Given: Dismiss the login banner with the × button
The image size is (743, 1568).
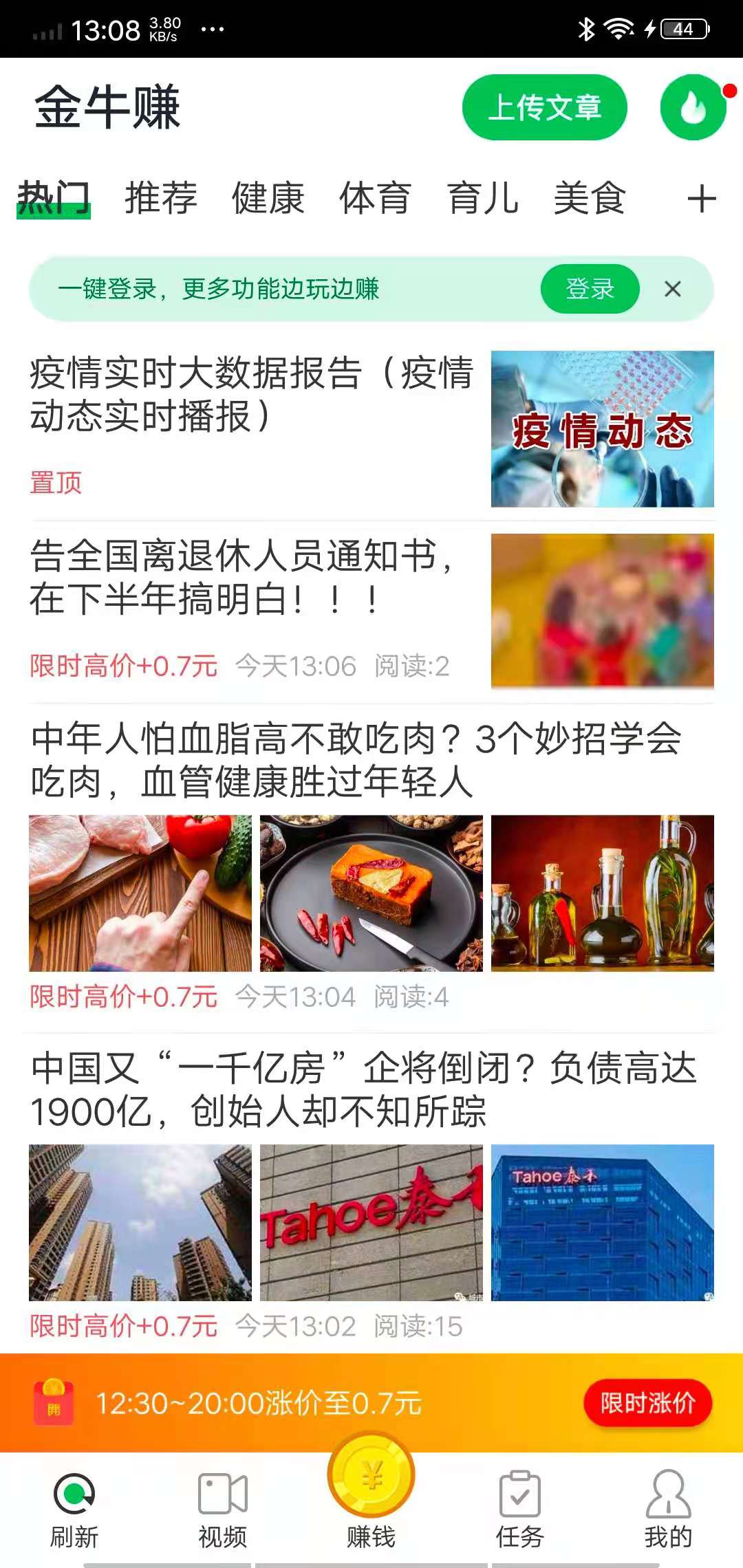Looking at the screenshot, I should pyautogui.click(x=672, y=290).
